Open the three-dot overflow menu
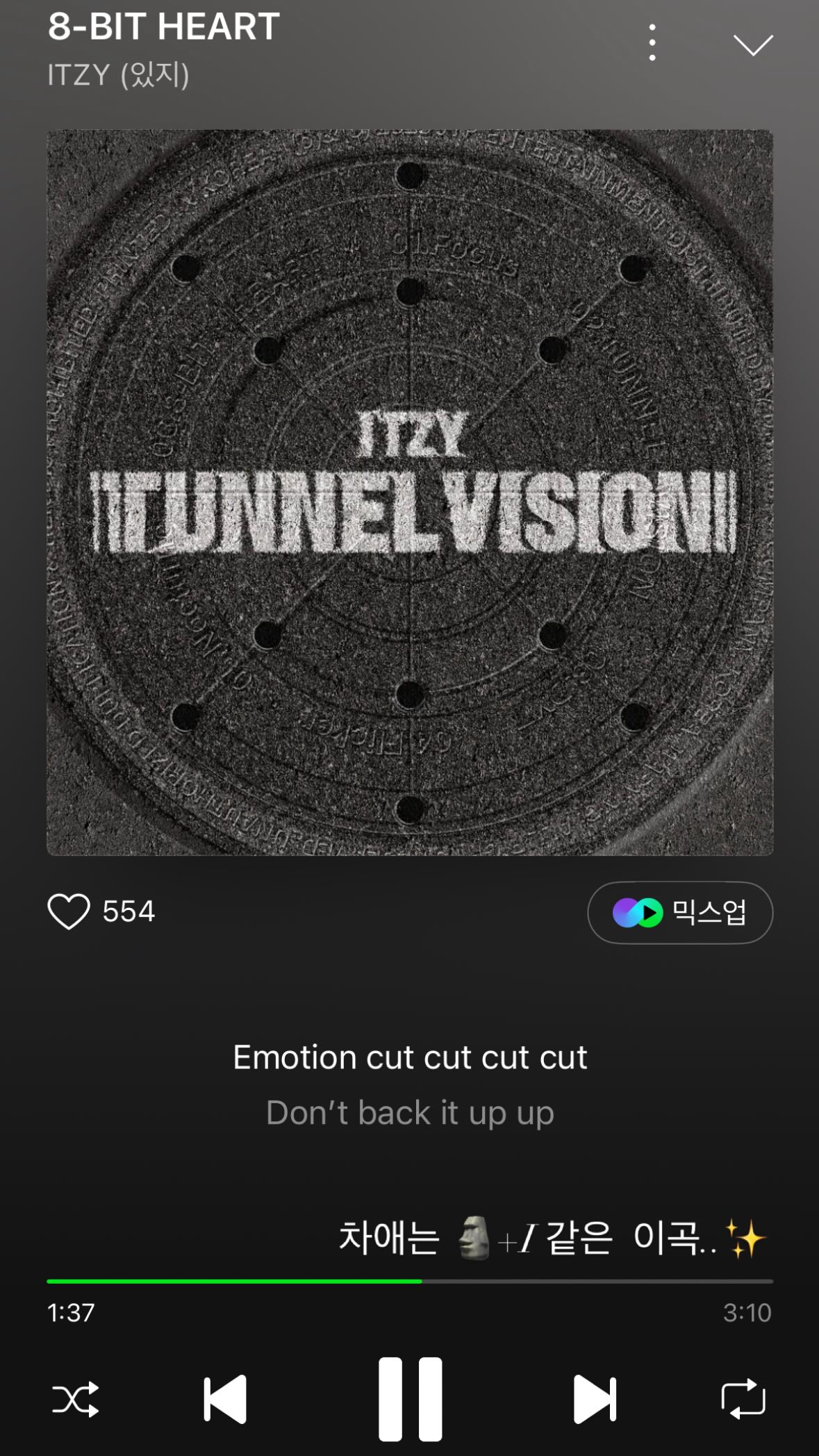Screen dimensions: 819x1456 coord(652,42)
